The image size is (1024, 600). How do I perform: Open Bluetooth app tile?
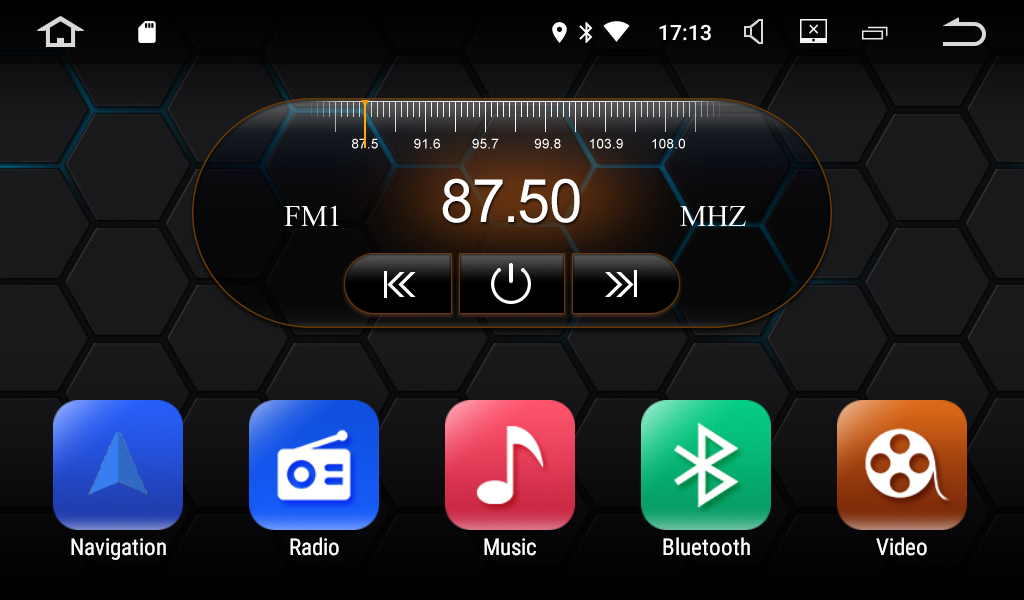coord(706,465)
